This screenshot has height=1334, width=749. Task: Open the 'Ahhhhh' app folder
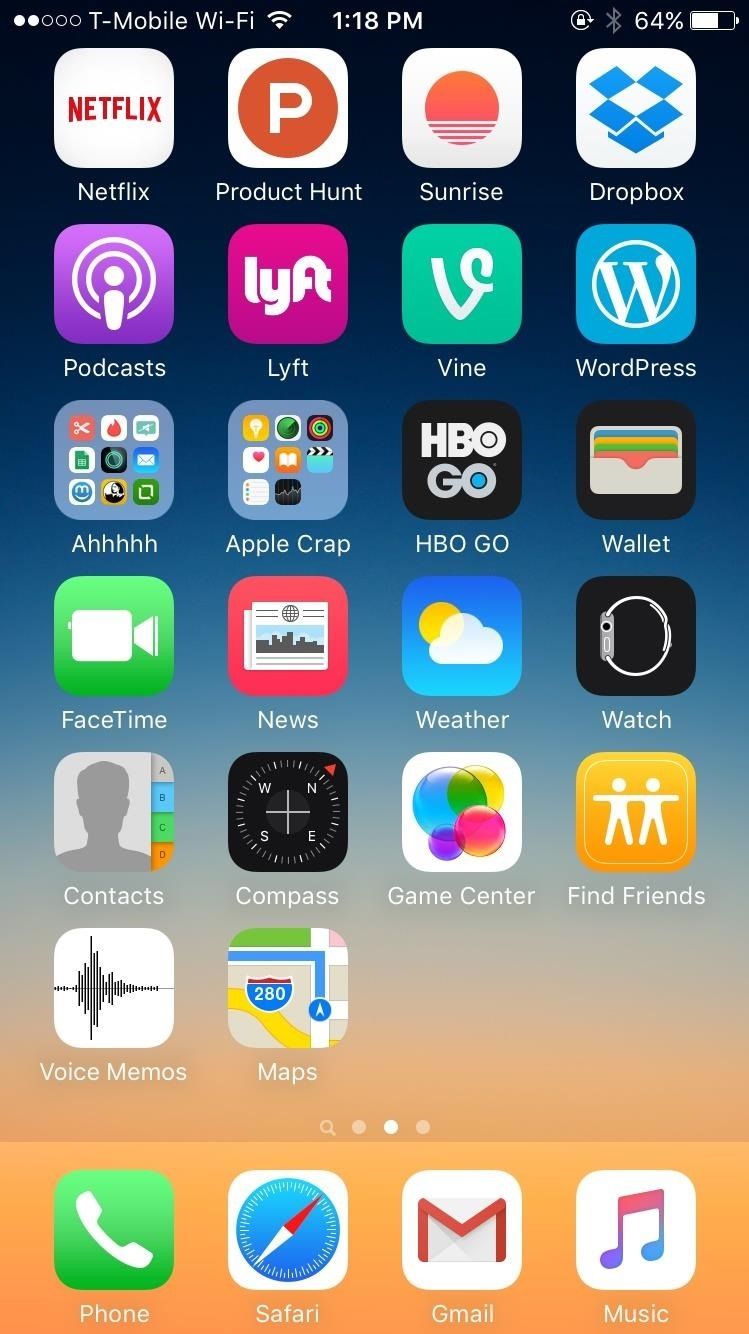pyautogui.click(x=113, y=460)
